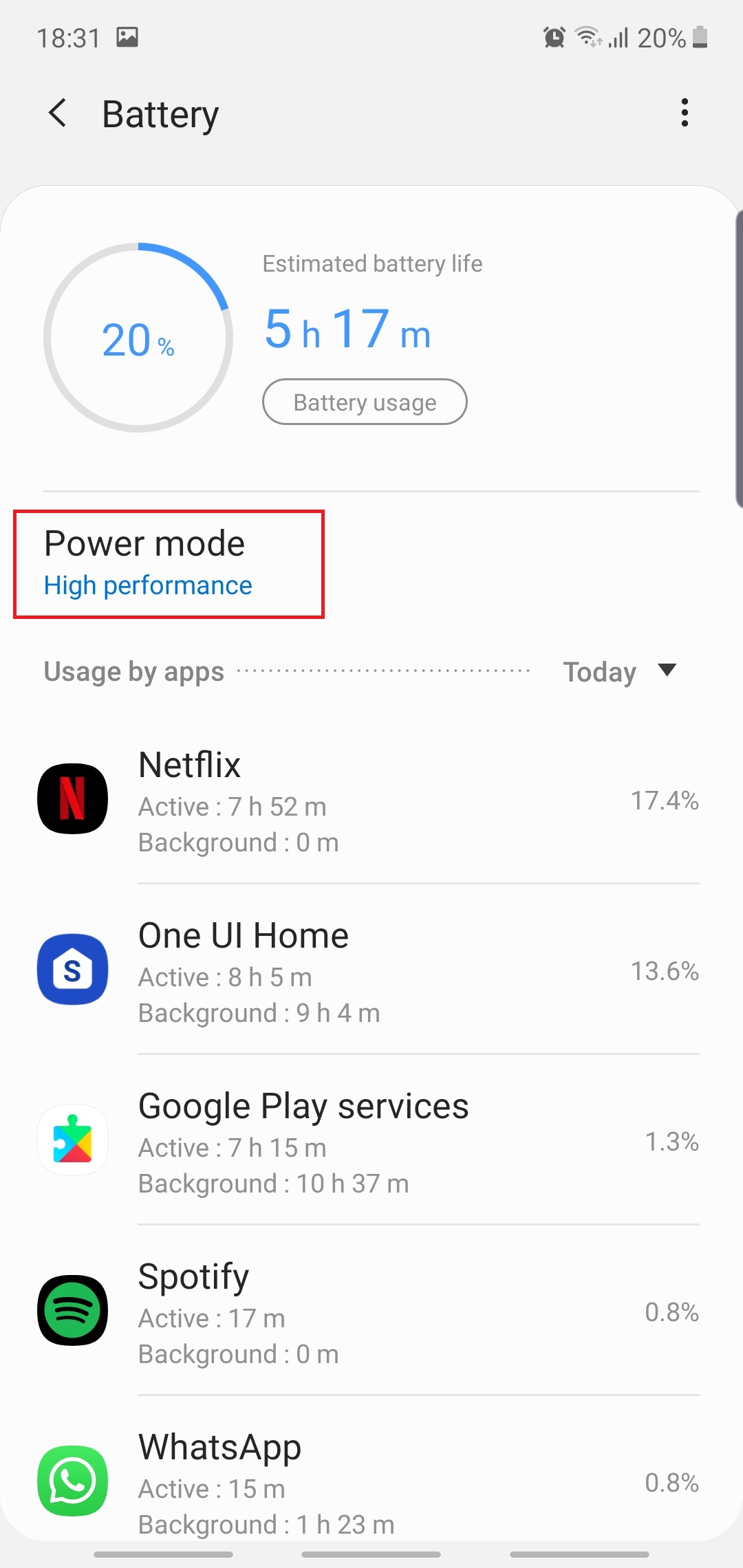
Task: Check WhatsApp battery usage details
Action: (x=371, y=1481)
